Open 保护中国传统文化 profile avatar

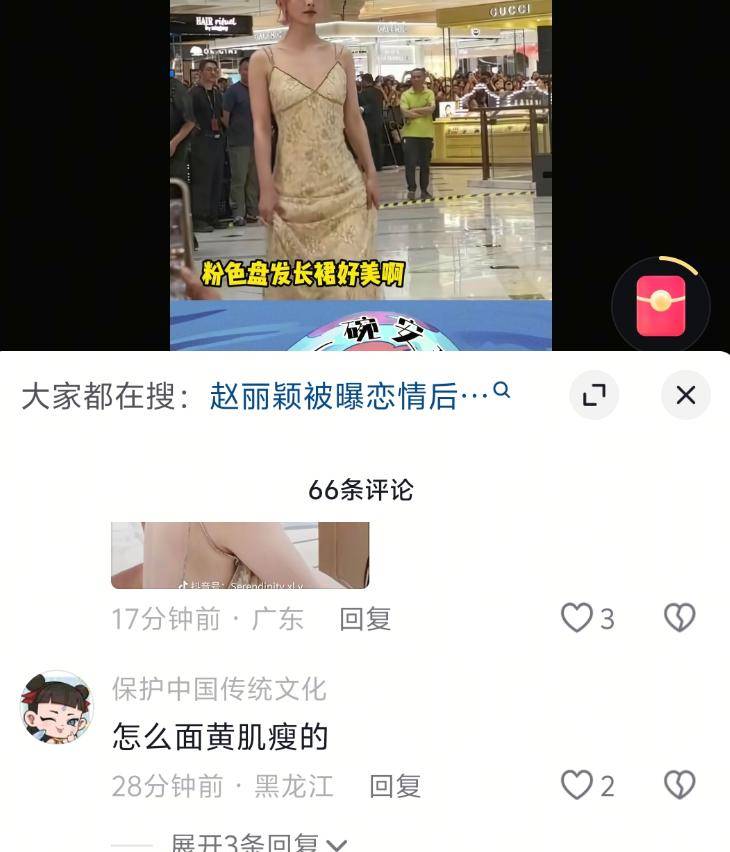pyautogui.click(x=56, y=708)
